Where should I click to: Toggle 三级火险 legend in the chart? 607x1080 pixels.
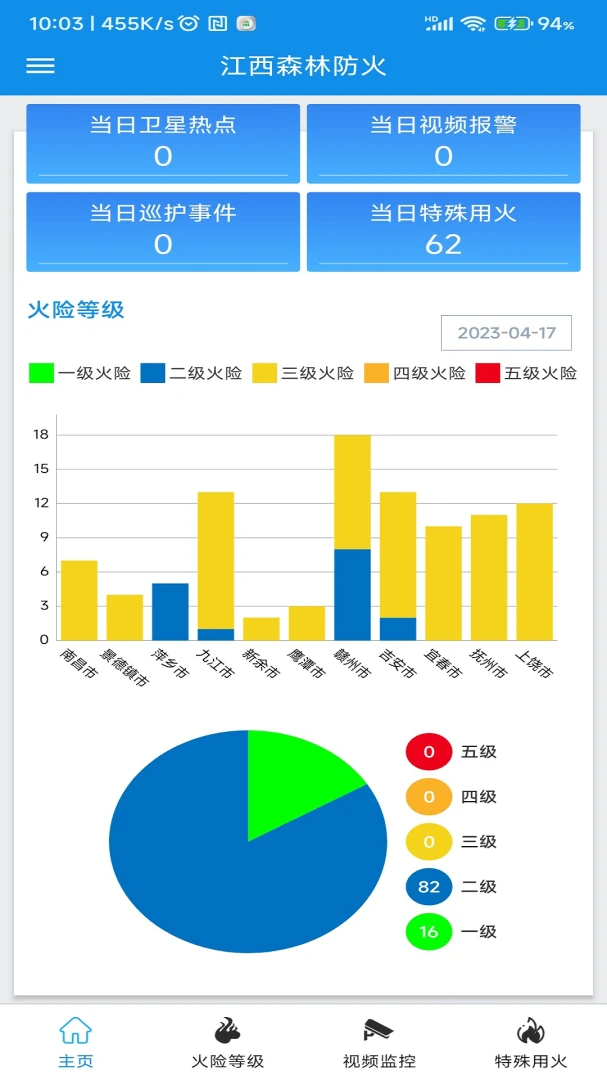click(x=303, y=373)
